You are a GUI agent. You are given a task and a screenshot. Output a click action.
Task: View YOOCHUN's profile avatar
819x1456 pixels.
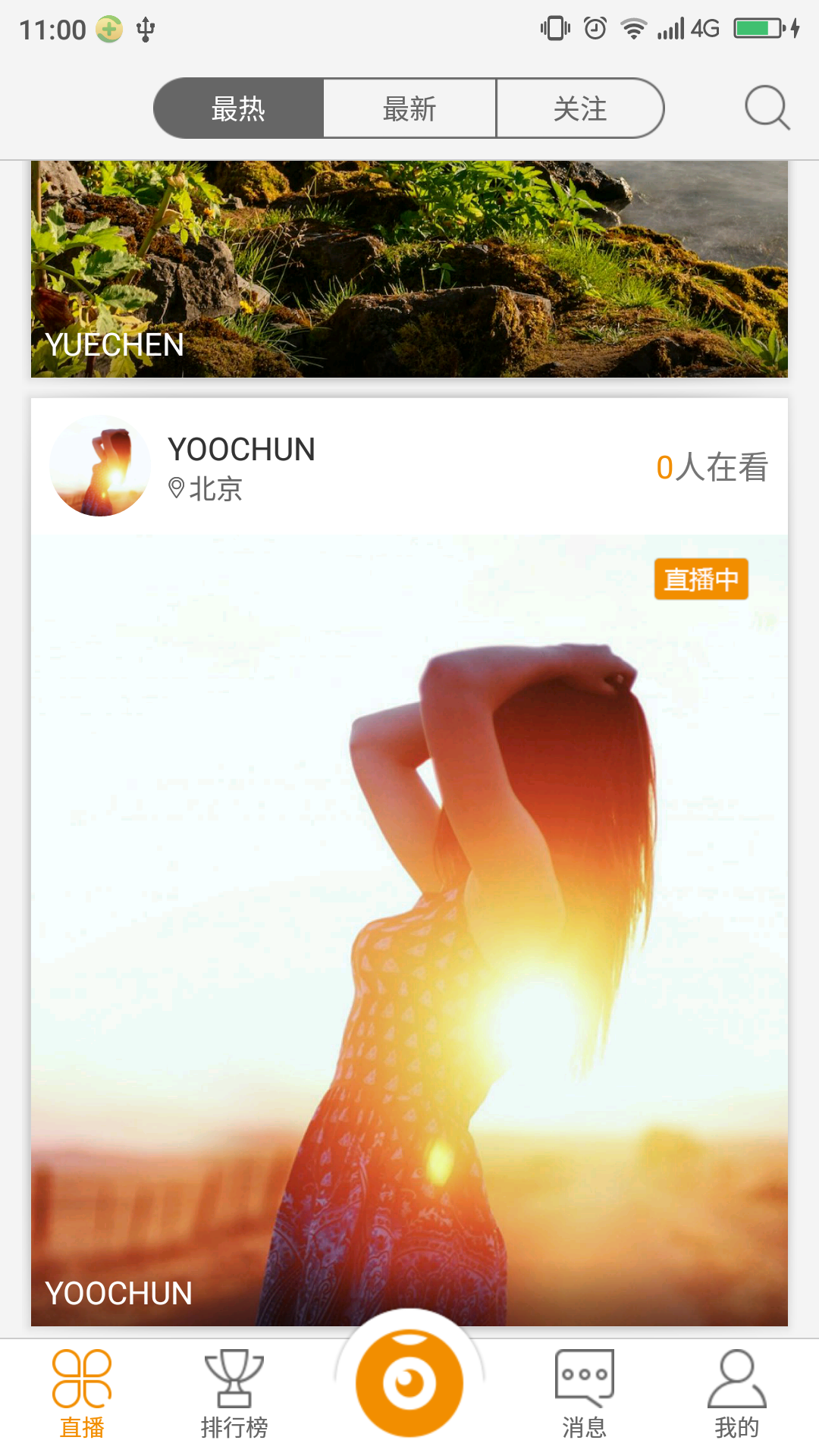tap(100, 466)
